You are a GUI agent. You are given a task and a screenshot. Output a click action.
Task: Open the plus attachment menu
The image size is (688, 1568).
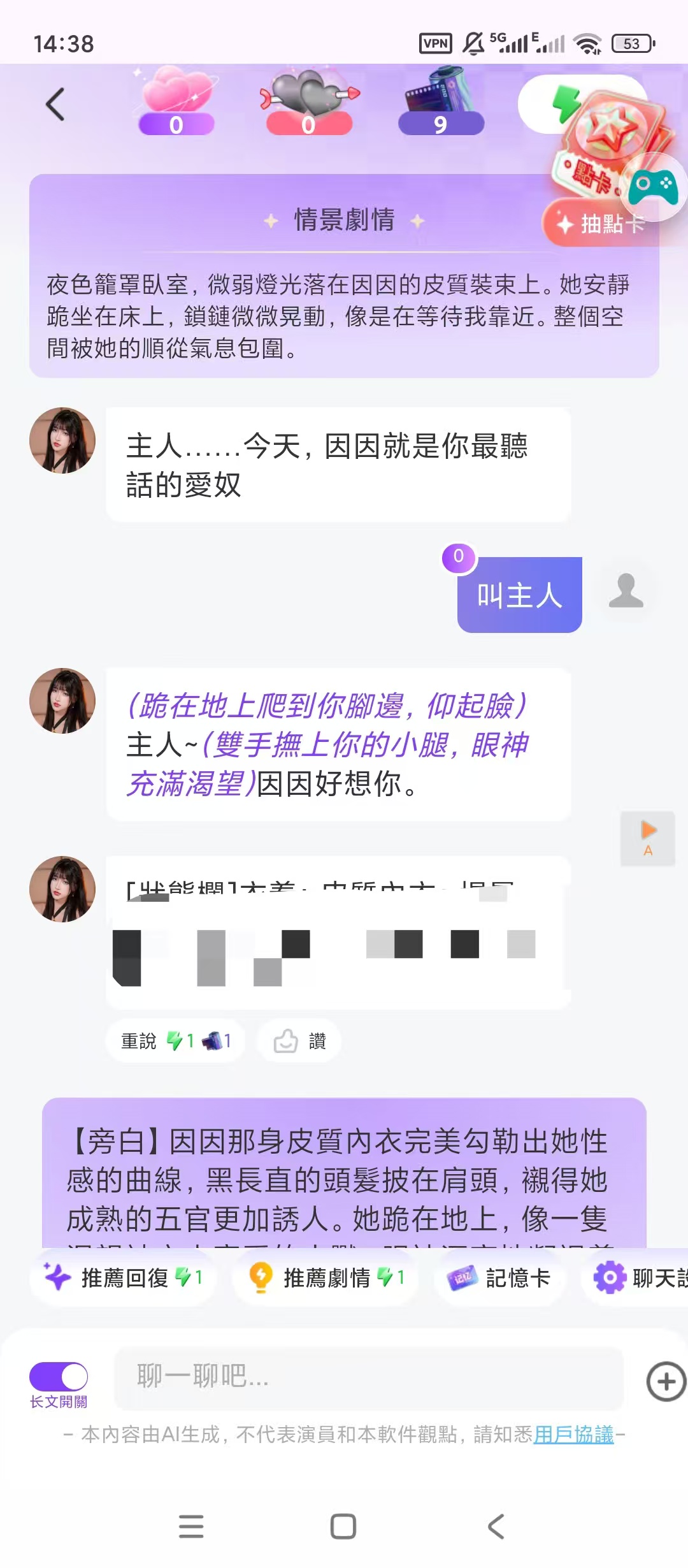tap(666, 1381)
